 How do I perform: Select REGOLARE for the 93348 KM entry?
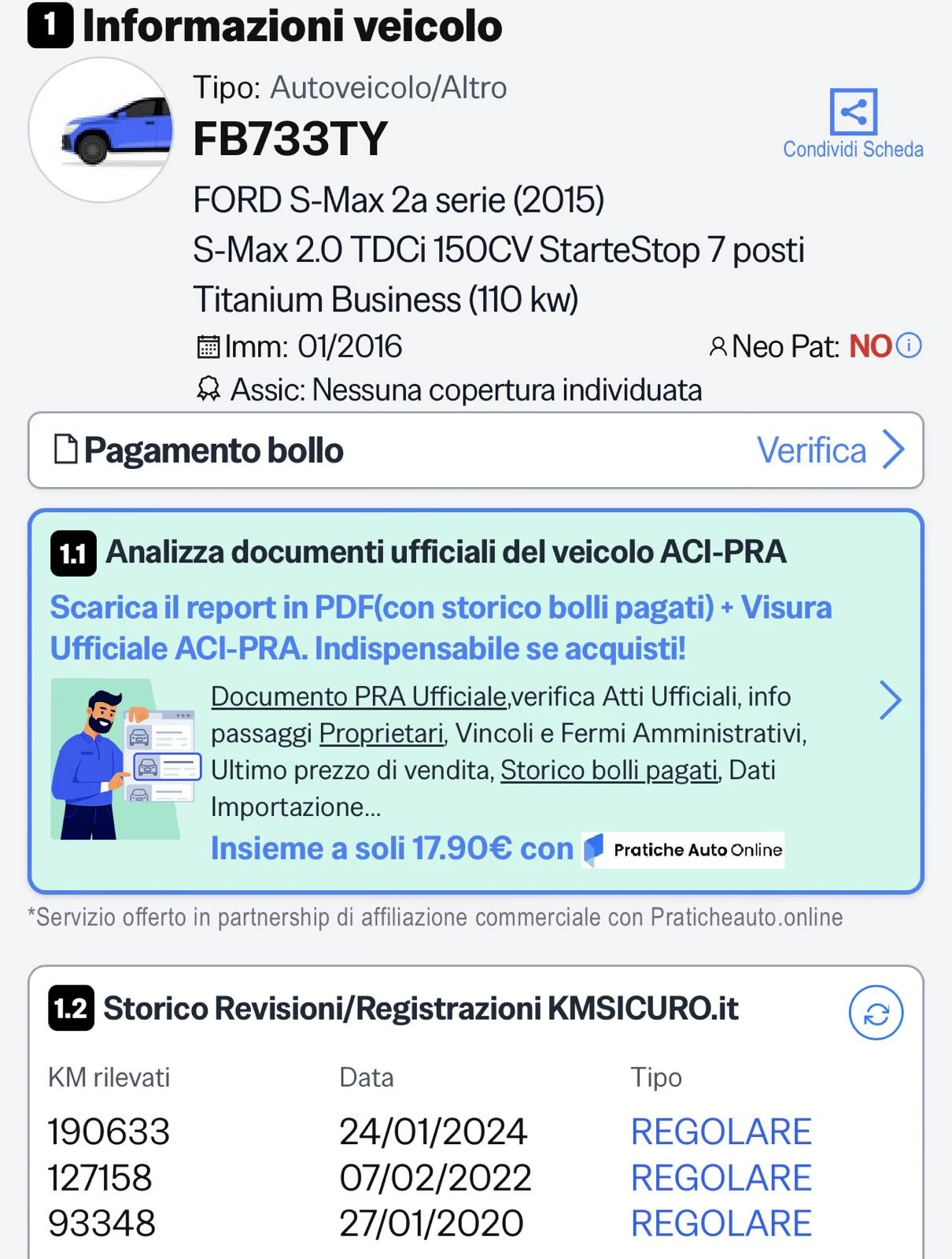(x=722, y=1223)
